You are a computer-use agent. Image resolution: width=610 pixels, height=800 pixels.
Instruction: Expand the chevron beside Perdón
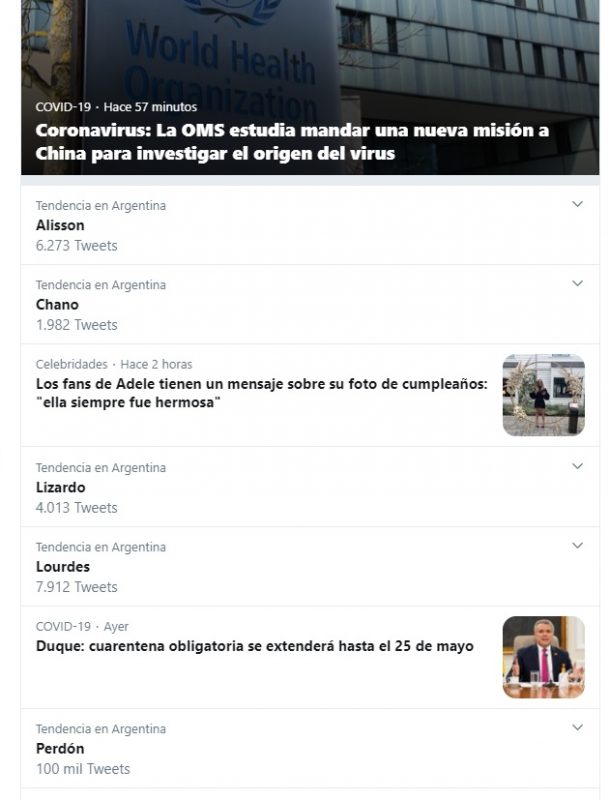tap(577, 728)
